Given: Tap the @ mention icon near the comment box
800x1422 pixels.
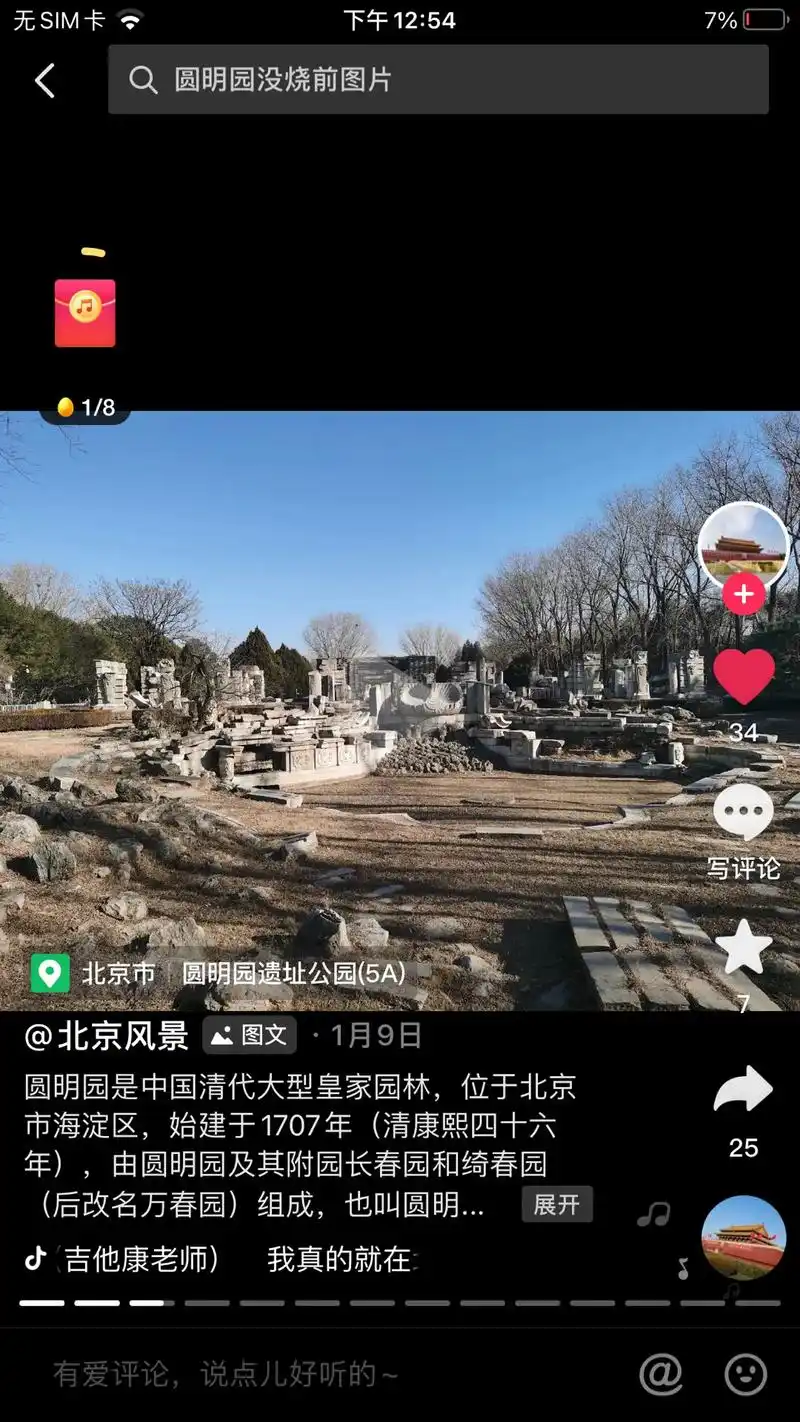Looking at the screenshot, I should point(662,1377).
